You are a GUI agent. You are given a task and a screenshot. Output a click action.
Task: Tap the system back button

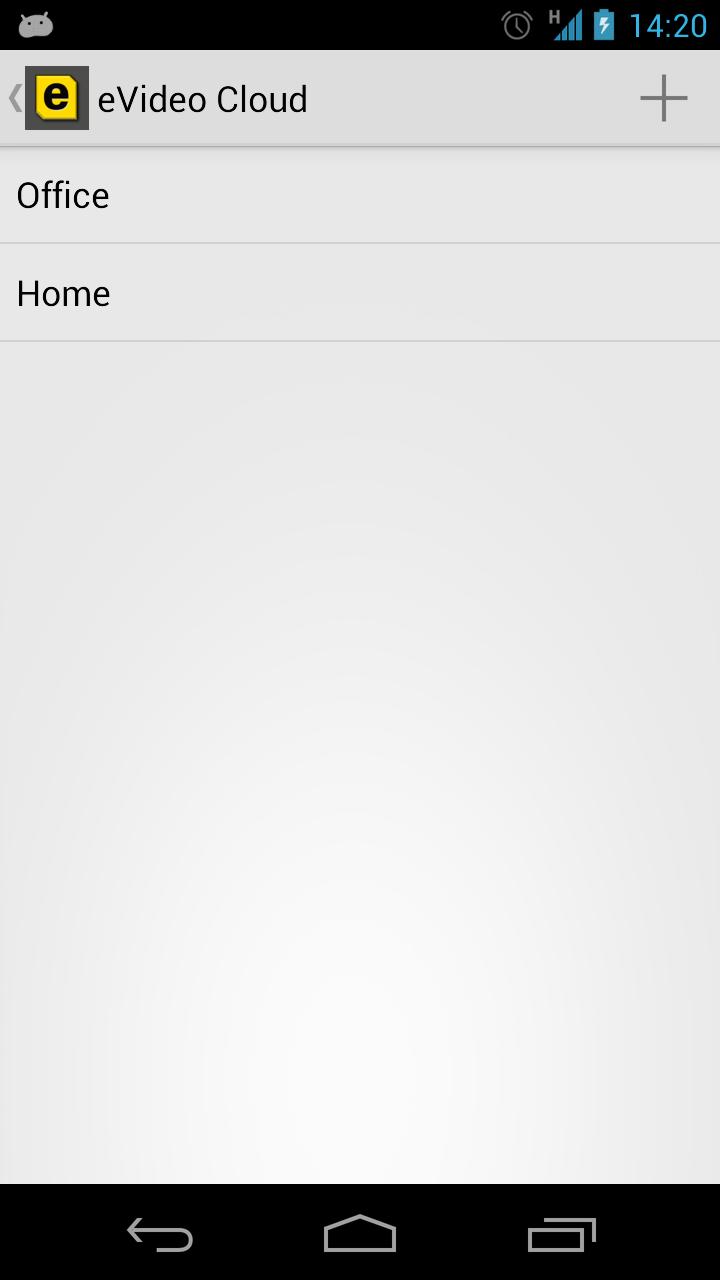pos(159,1234)
